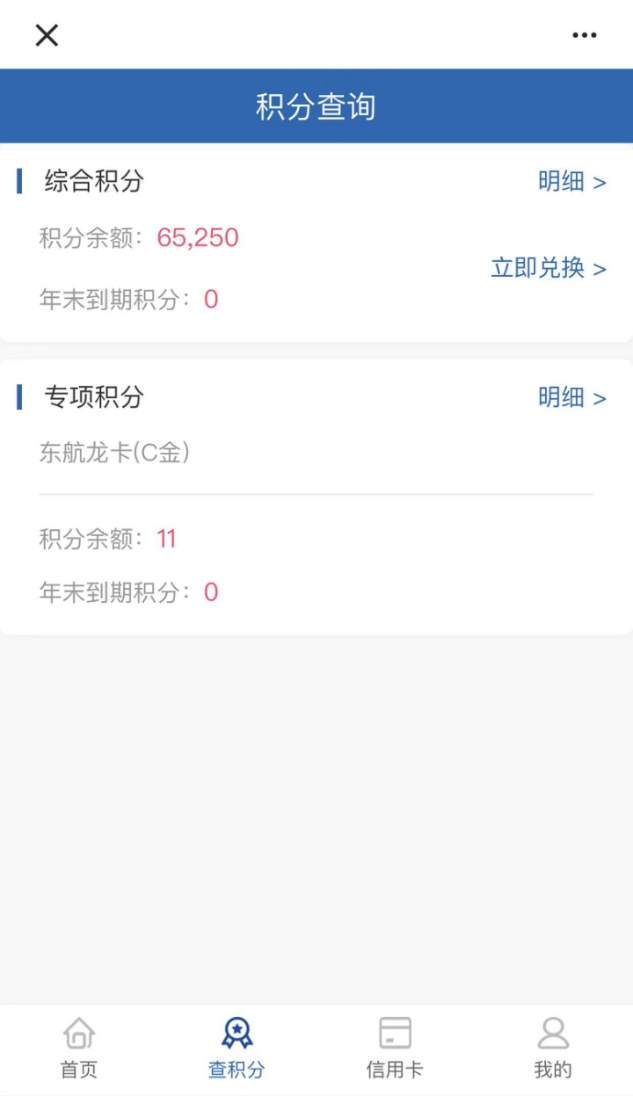This screenshot has height=1096, width=633.
Task: Close the 积分查询 page
Action: coord(47,35)
